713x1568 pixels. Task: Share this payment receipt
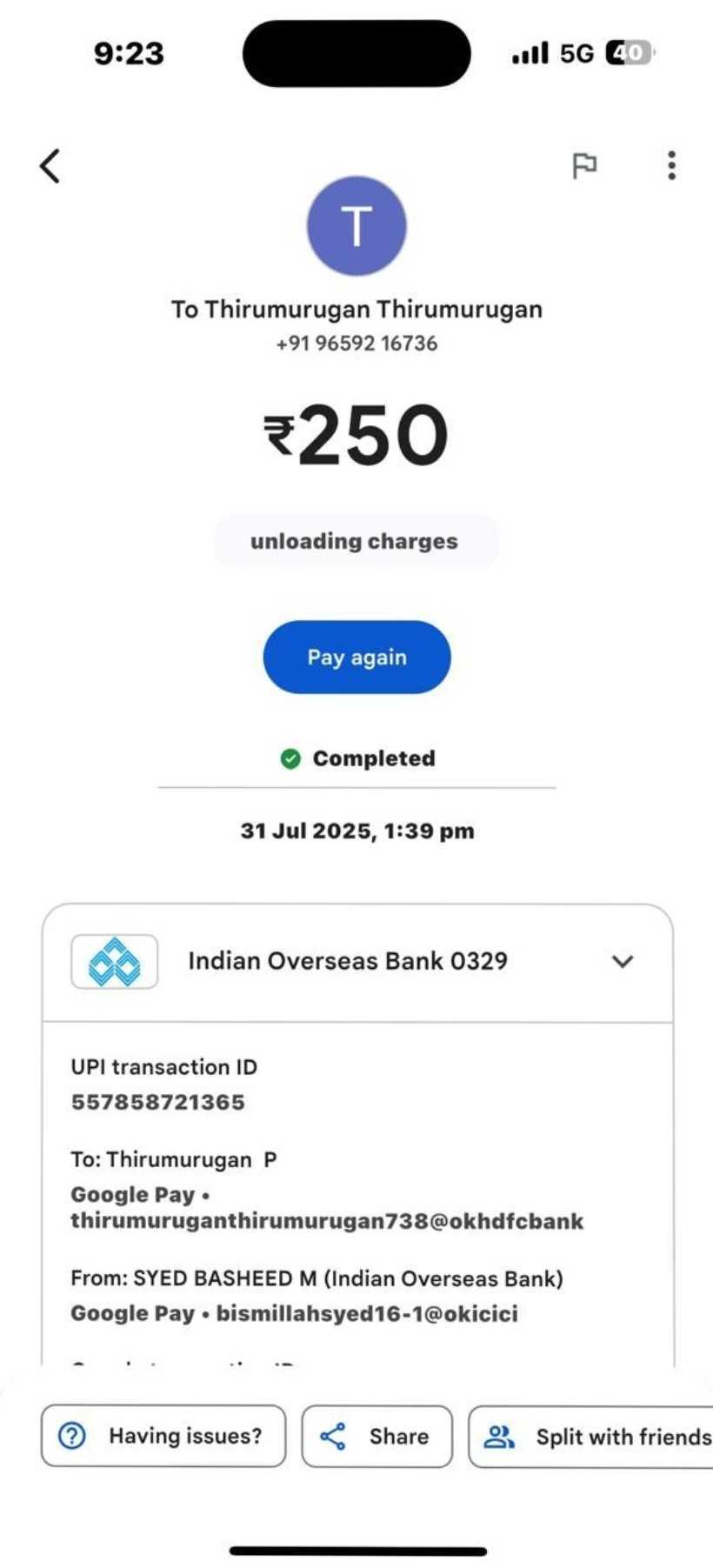[376, 1436]
